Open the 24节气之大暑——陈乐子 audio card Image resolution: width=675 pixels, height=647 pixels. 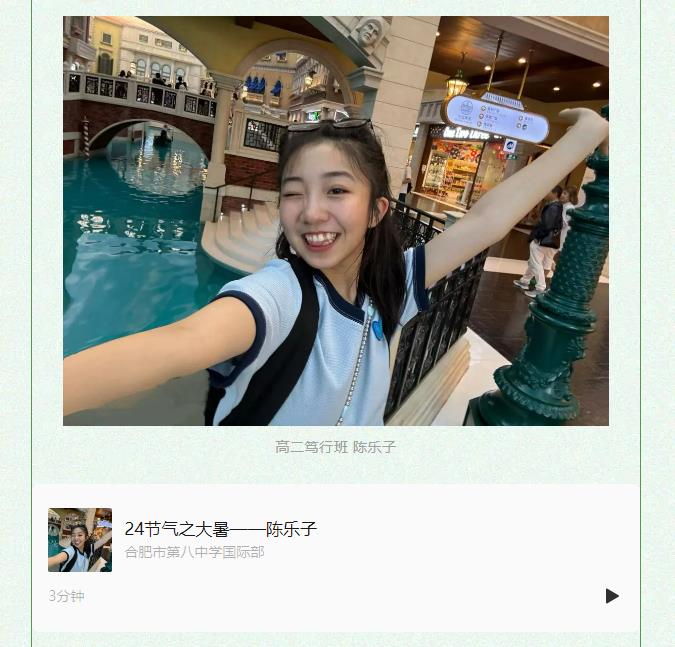[220, 530]
